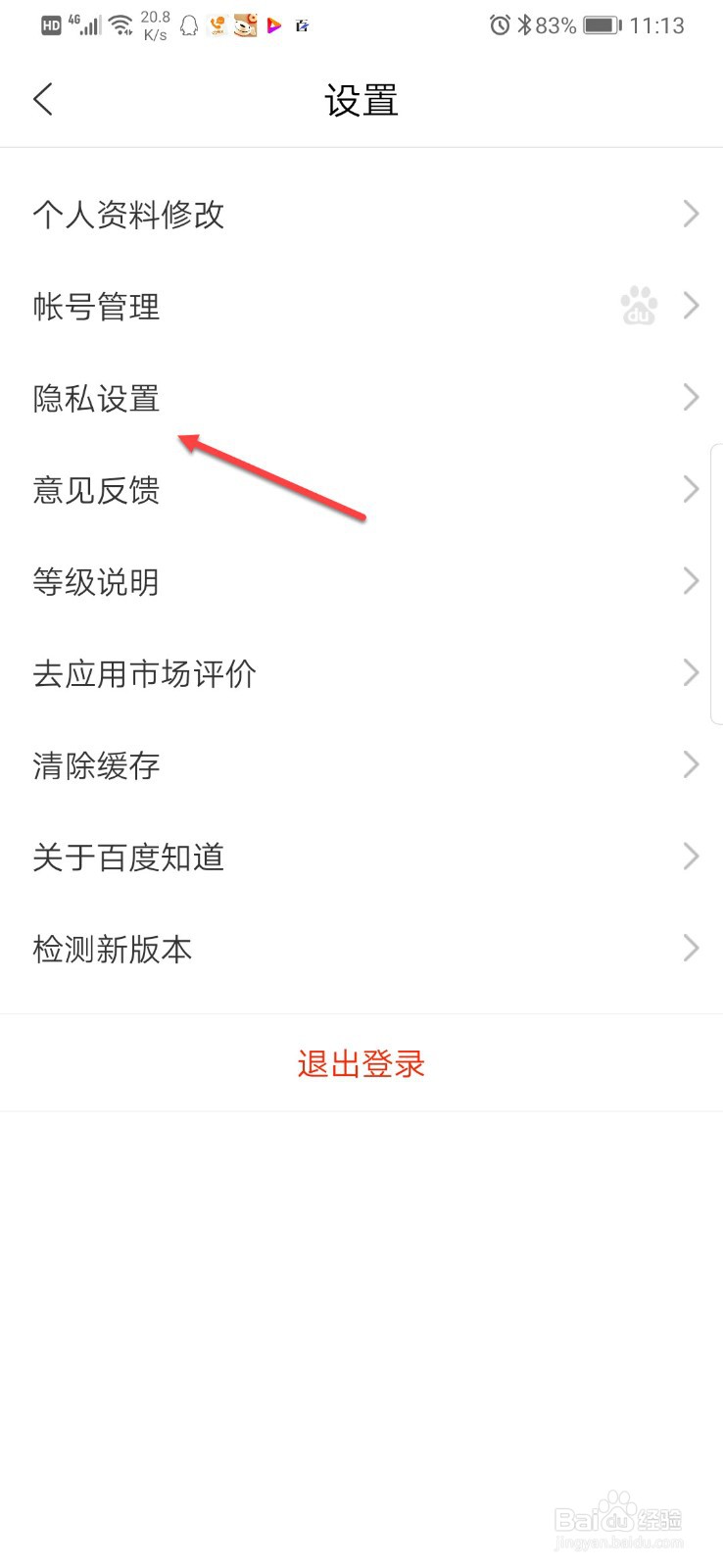Tap the back arrow icon

pos(43,98)
